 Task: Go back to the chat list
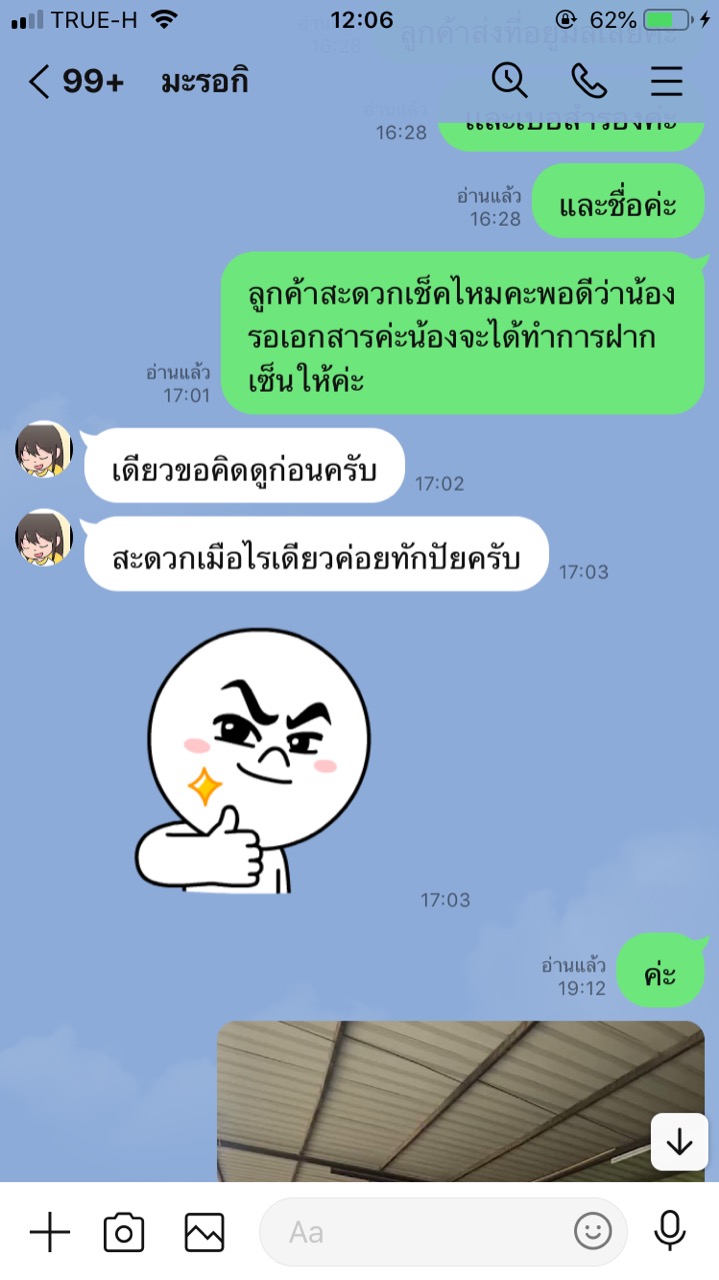click(38, 82)
